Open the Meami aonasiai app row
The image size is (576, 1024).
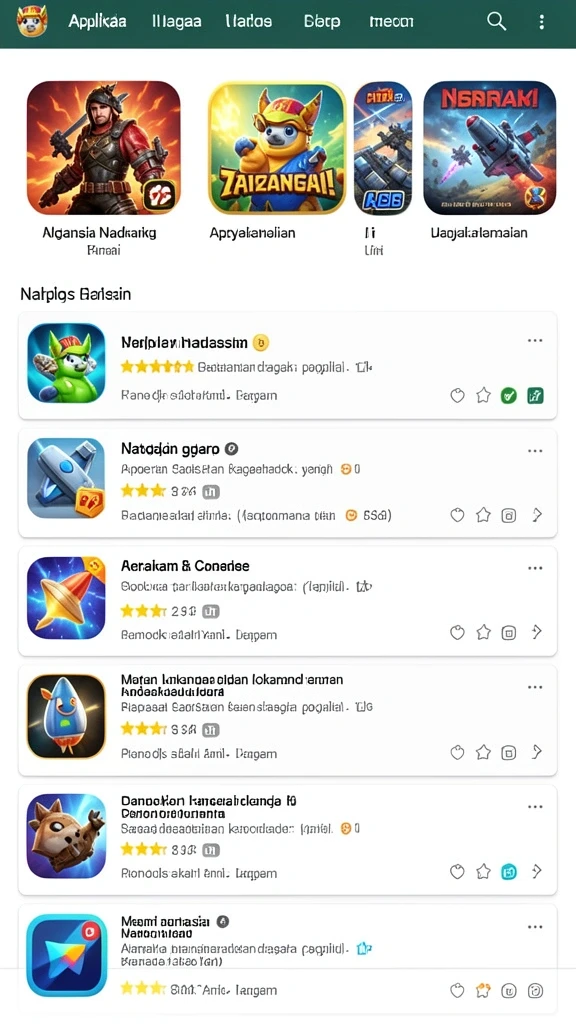[x=287, y=959]
